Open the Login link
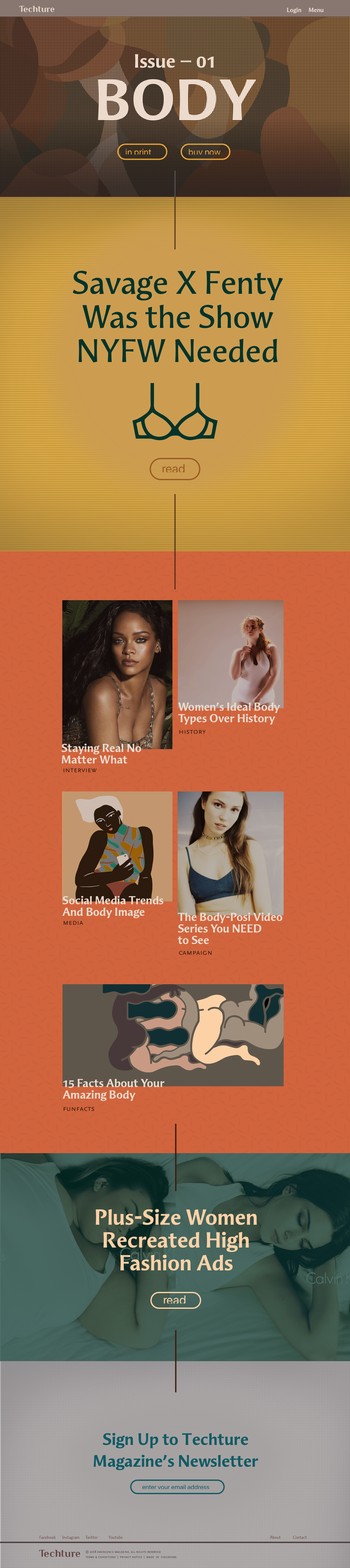Viewport: 350px width, 1568px height. coord(294,10)
